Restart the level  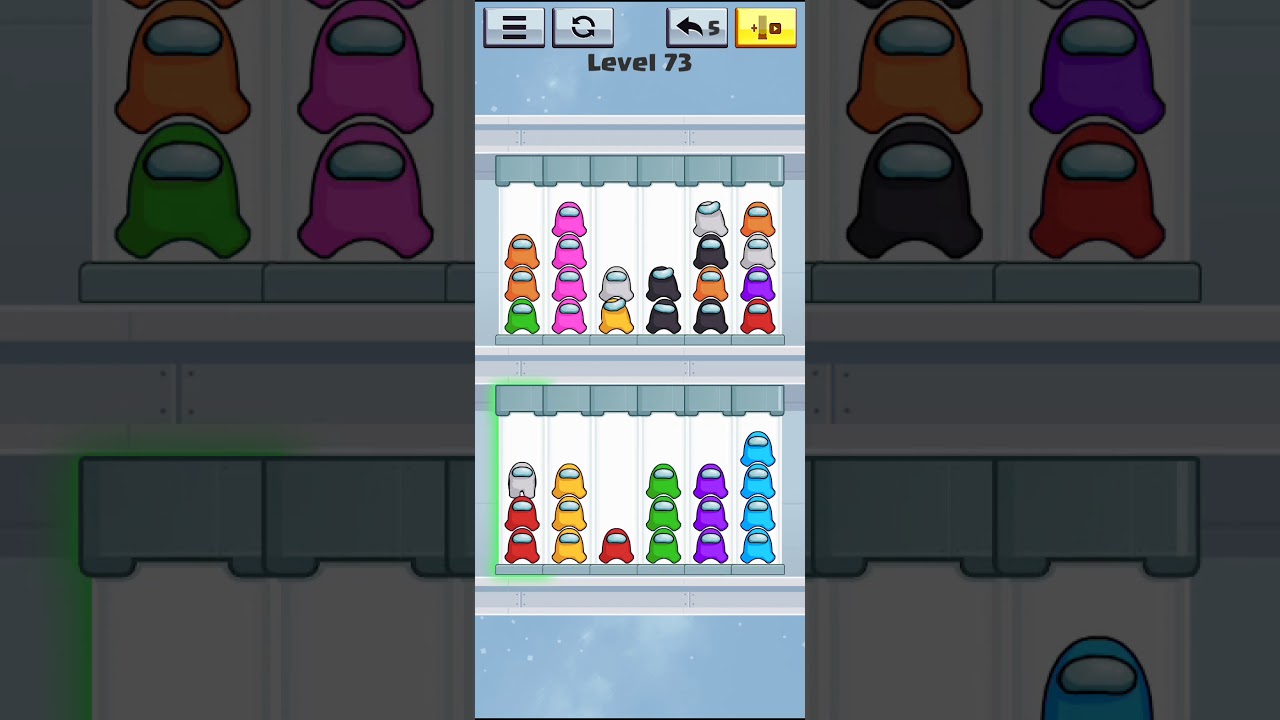pos(583,27)
